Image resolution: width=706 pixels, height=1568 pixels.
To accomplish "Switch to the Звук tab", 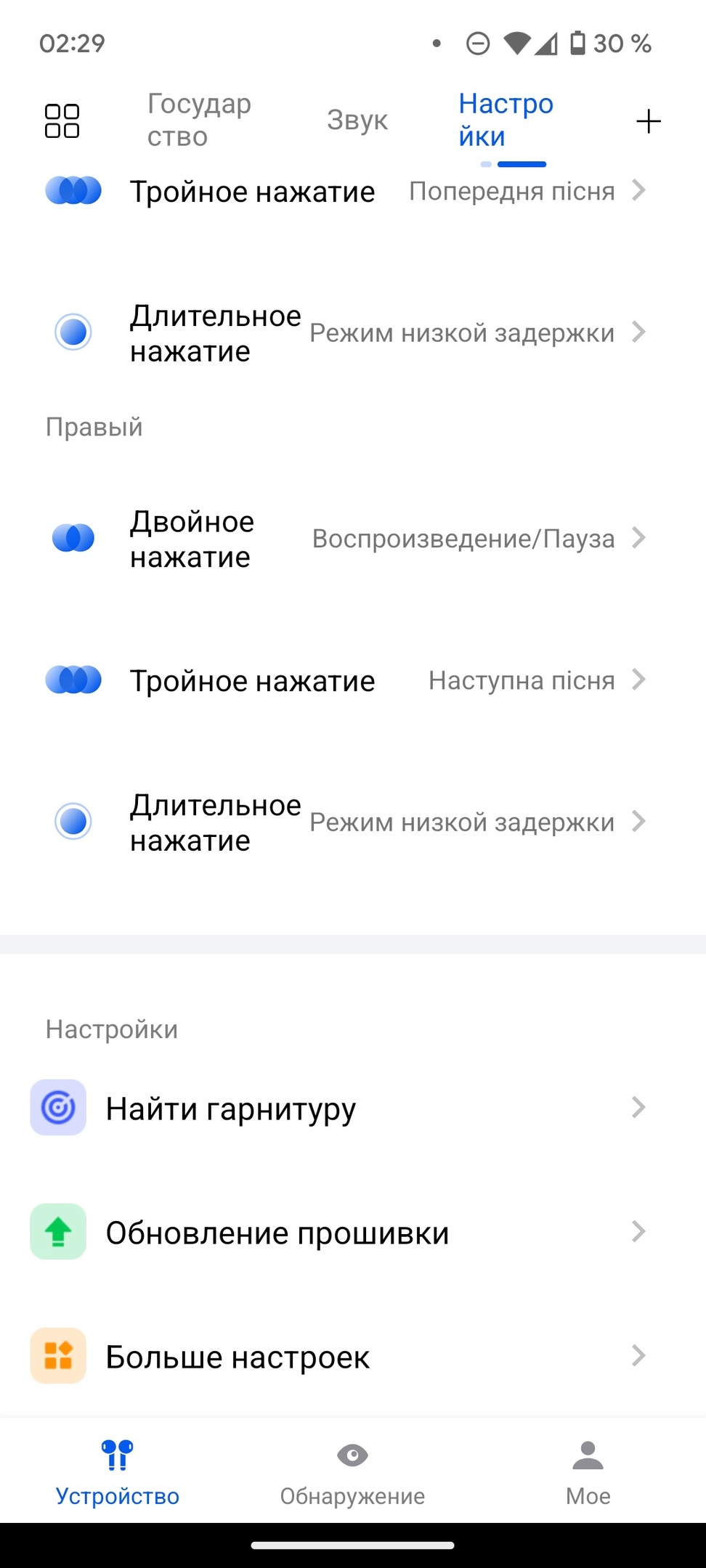I will coord(357,121).
